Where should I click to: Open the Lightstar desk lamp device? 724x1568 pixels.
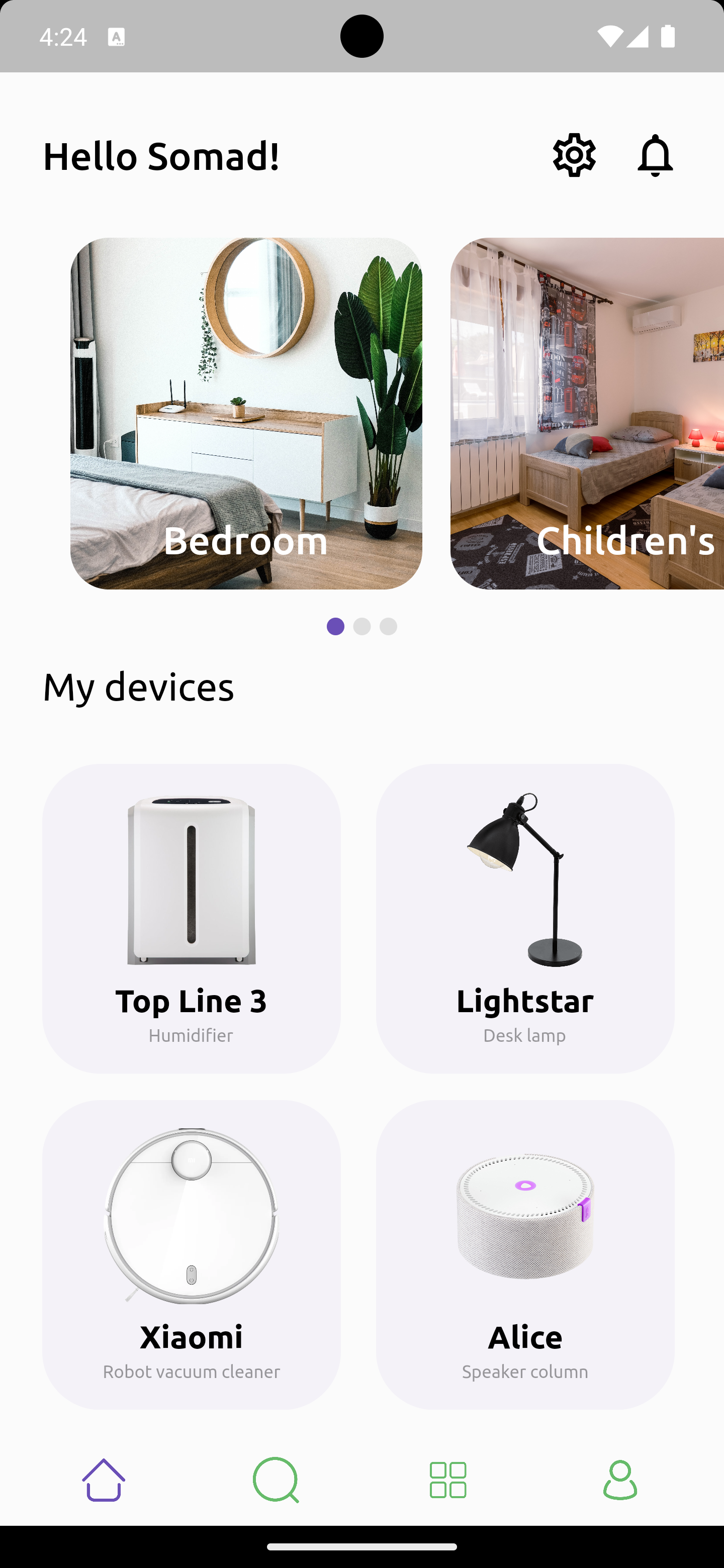click(525, 918)
